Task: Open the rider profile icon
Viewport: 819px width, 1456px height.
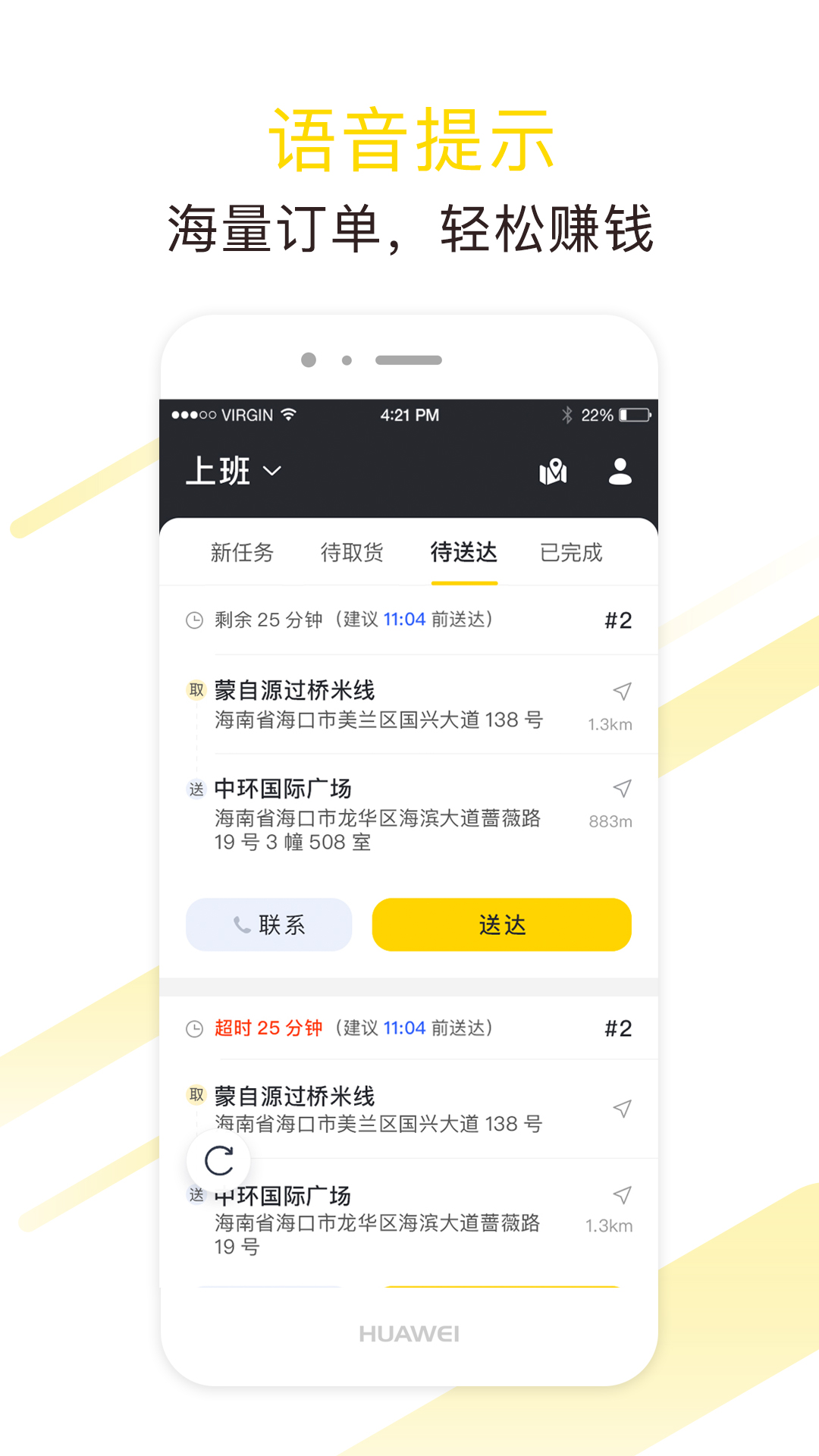Action: (620, 472)
